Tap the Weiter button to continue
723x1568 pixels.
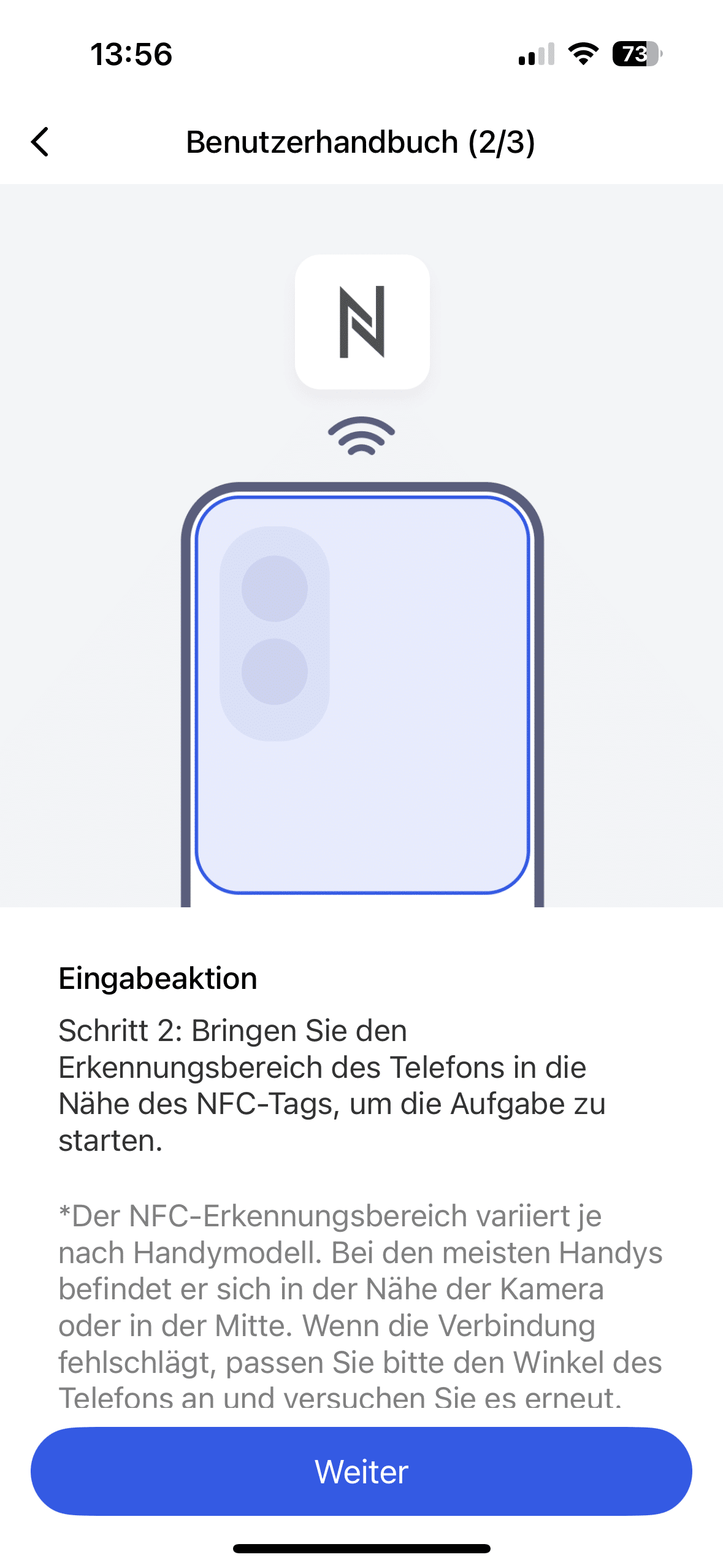[x=361, y=1471]
